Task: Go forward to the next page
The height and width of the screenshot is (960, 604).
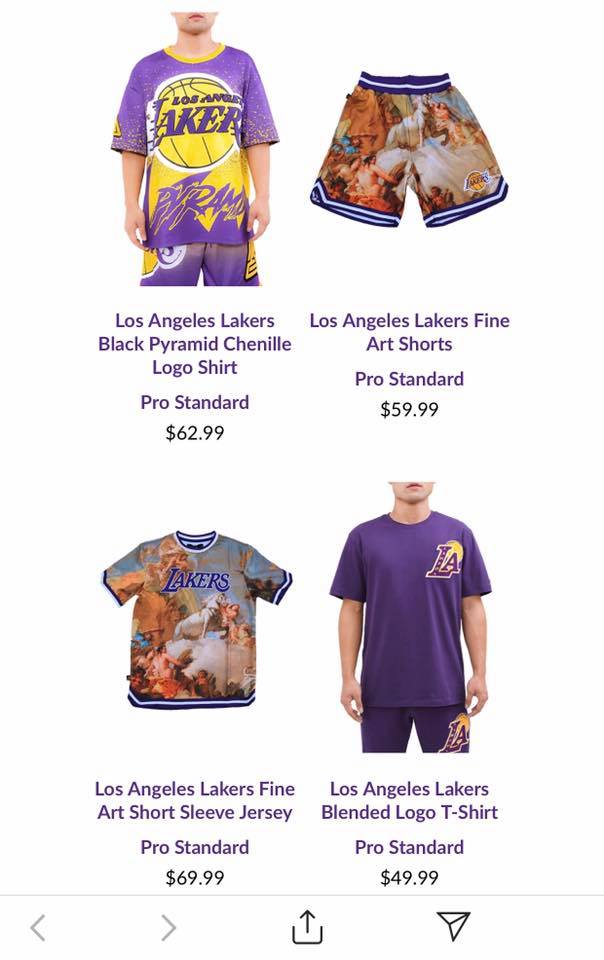Action: (169, 928)
